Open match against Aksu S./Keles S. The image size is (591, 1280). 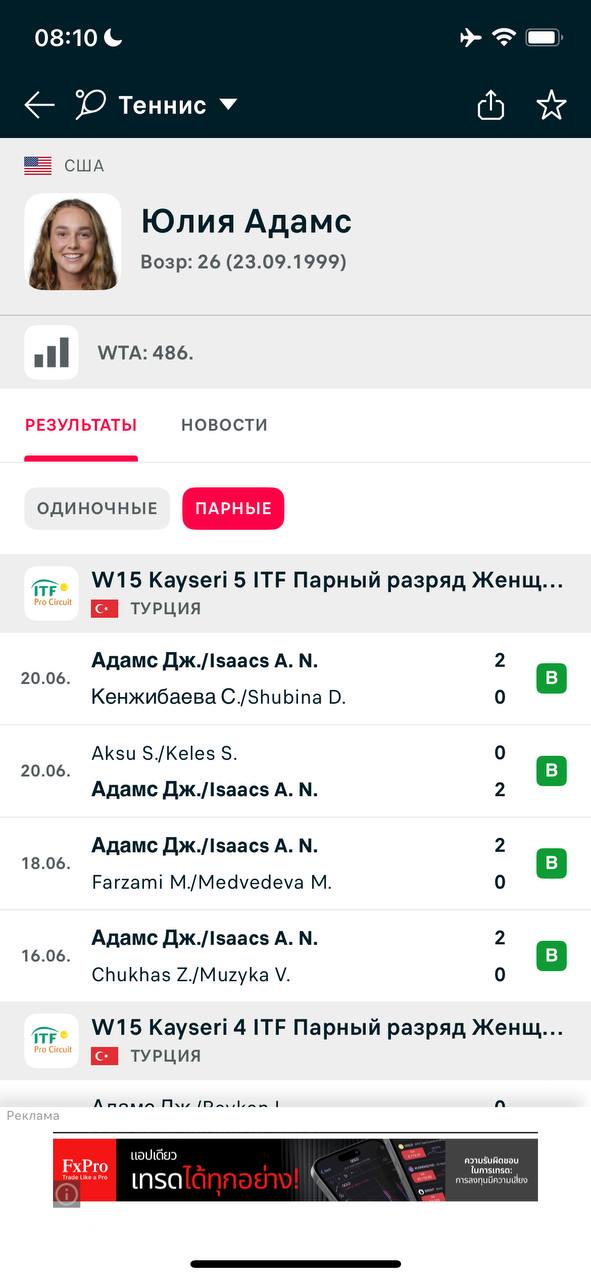tap(295, 771)
